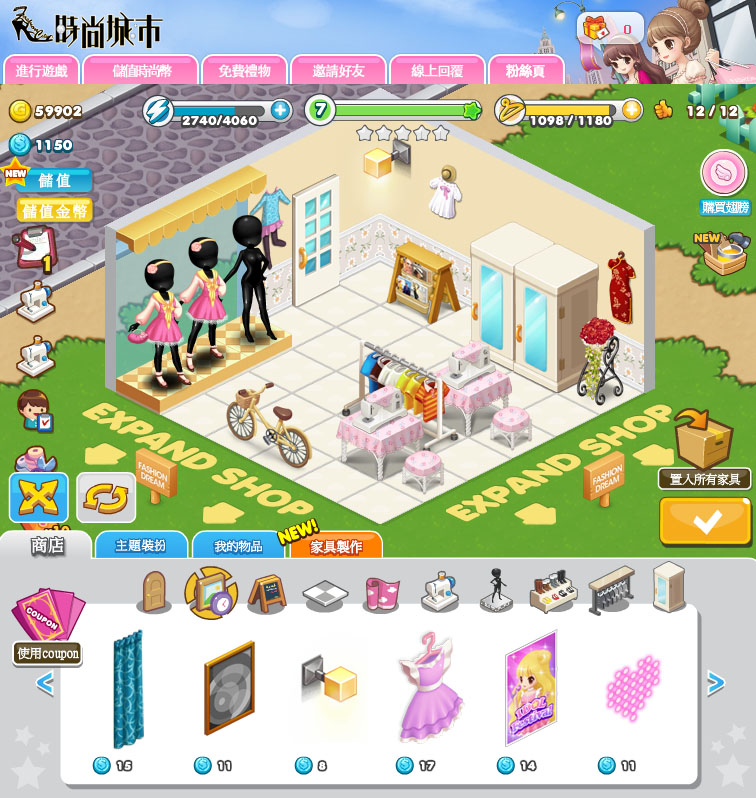756x798 pixels.
Task: Tap the blue 儲值 button
Action: (54, 181)
